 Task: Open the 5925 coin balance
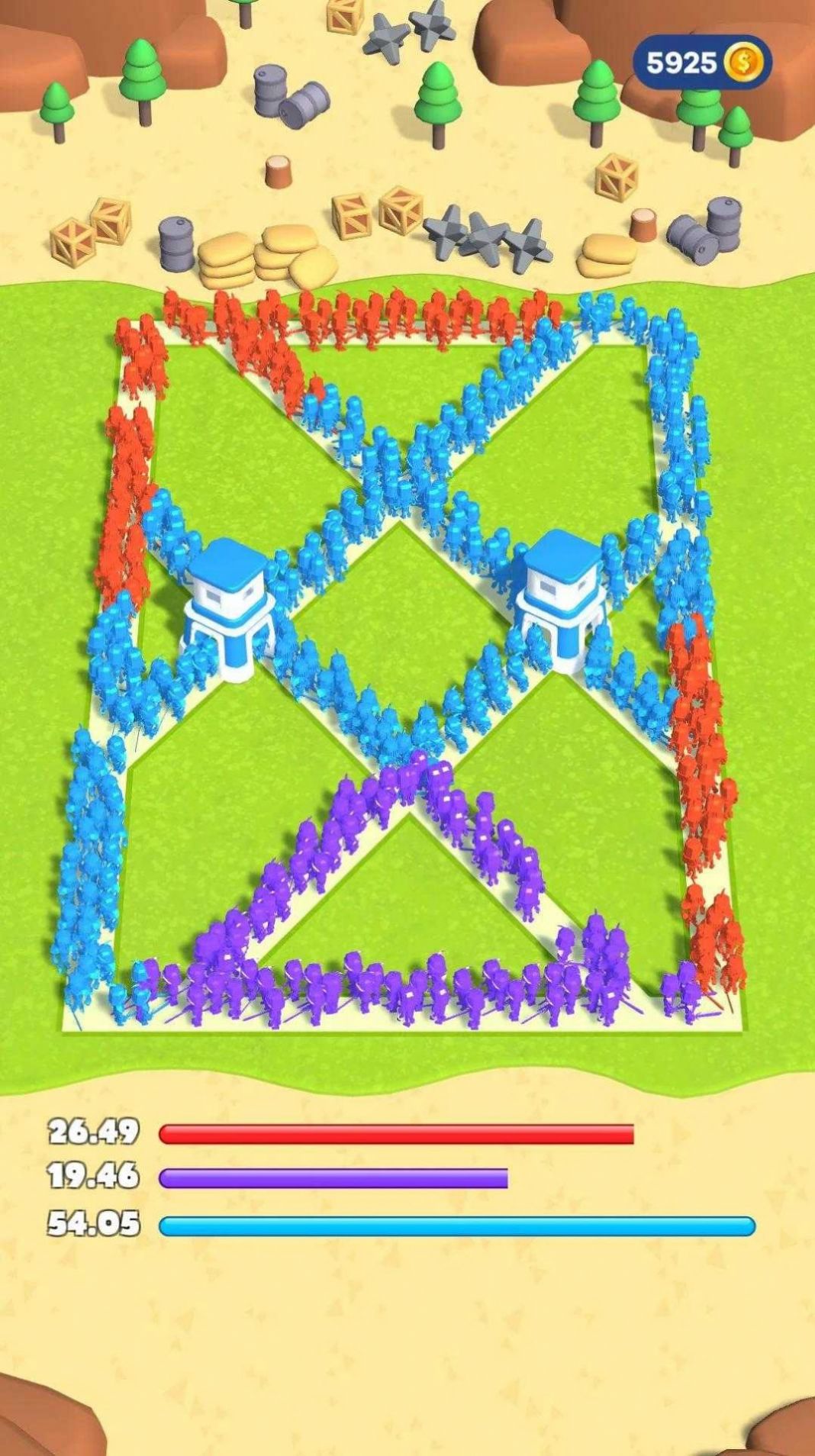[701, 63]
